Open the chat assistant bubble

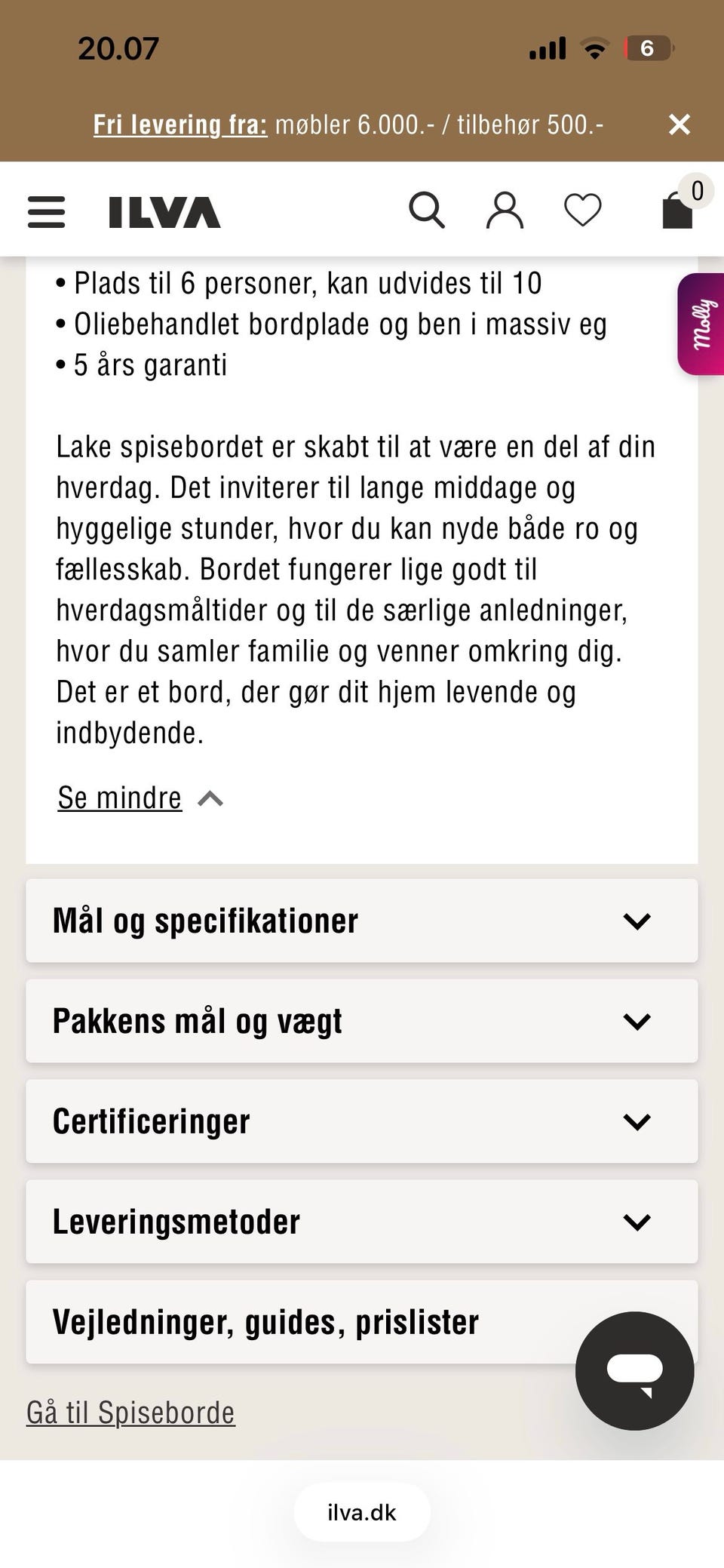click(x=636, y=1372)
